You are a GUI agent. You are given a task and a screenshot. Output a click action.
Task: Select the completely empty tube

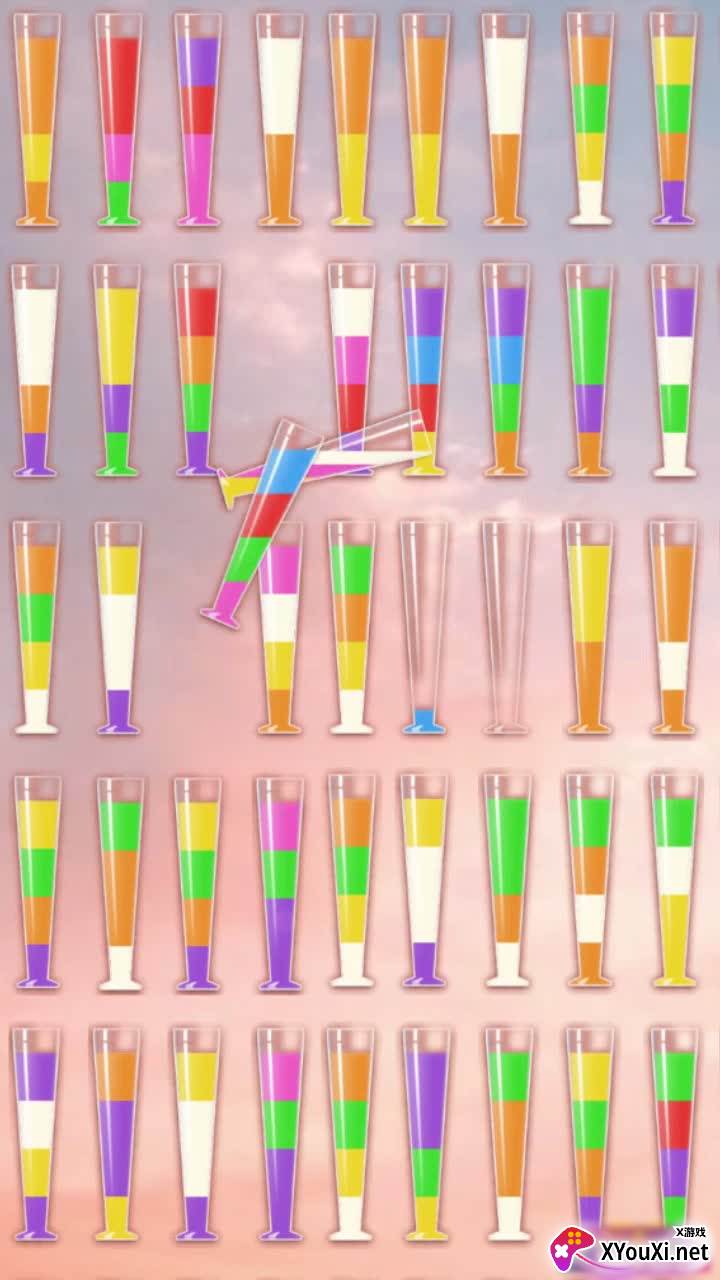pyautogui.click(x=506, y=625)
